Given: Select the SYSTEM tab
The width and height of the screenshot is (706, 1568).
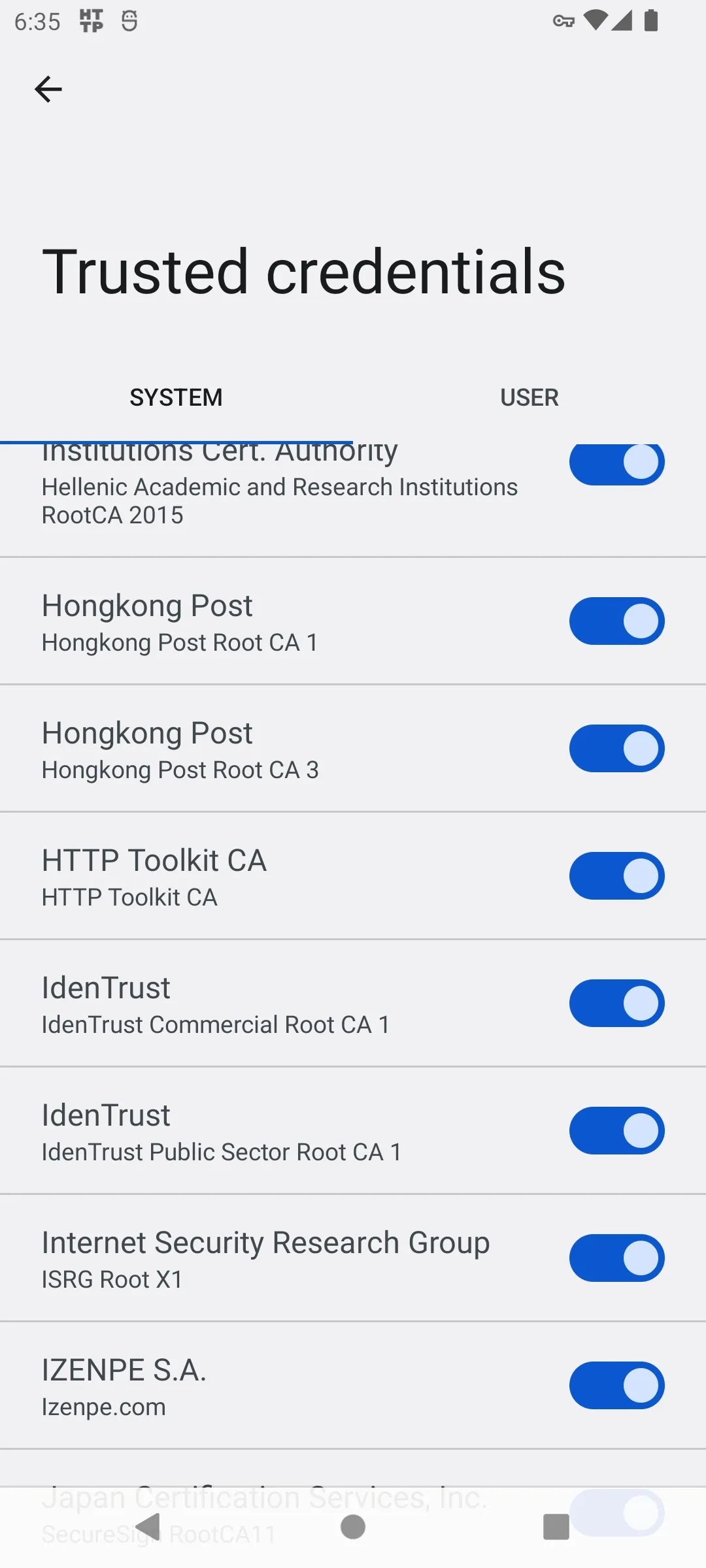Looking at the screenshot, I should tap(176, 397).
